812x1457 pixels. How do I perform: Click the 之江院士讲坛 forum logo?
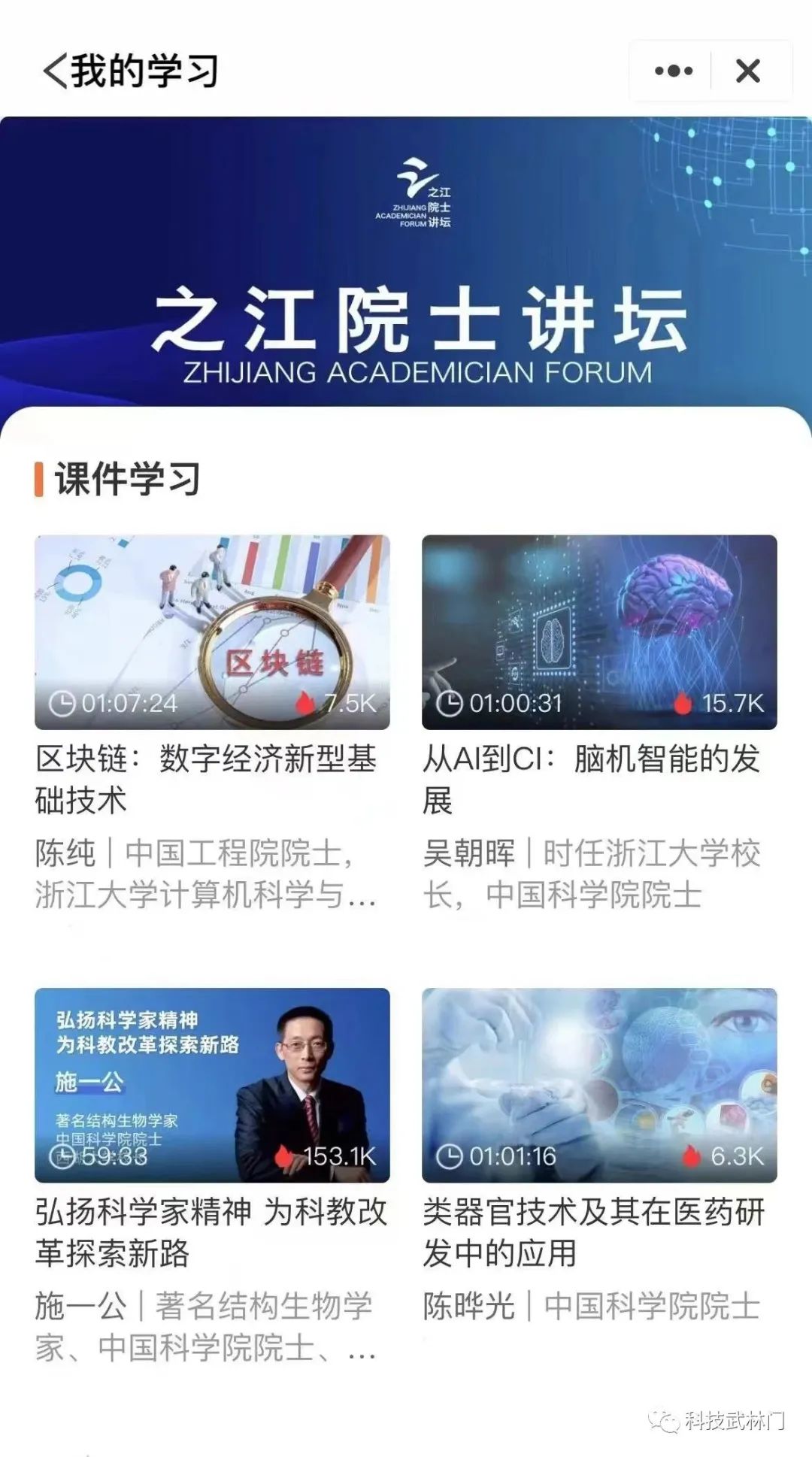pos(418,195)
